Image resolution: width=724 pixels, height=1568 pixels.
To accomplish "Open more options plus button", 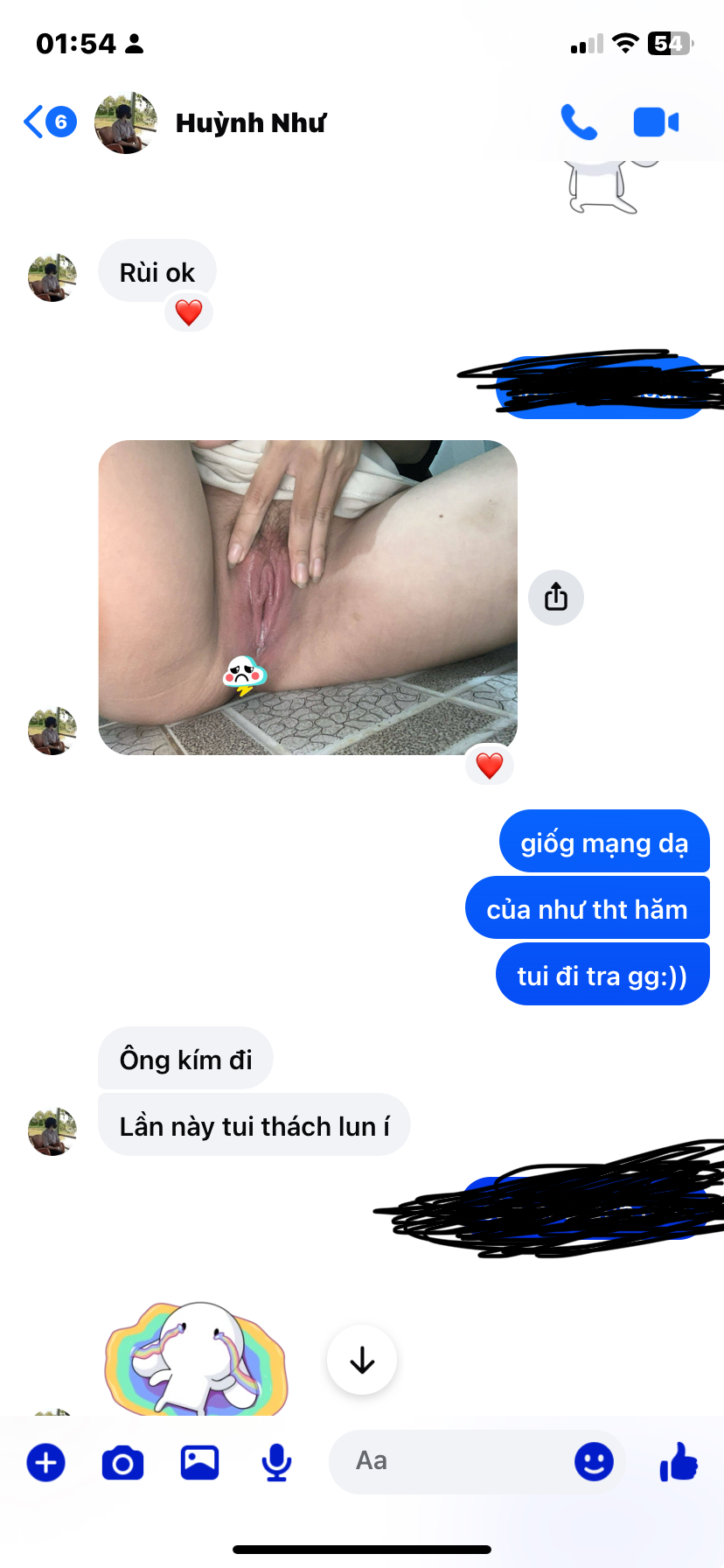I will pos(46,1462).
